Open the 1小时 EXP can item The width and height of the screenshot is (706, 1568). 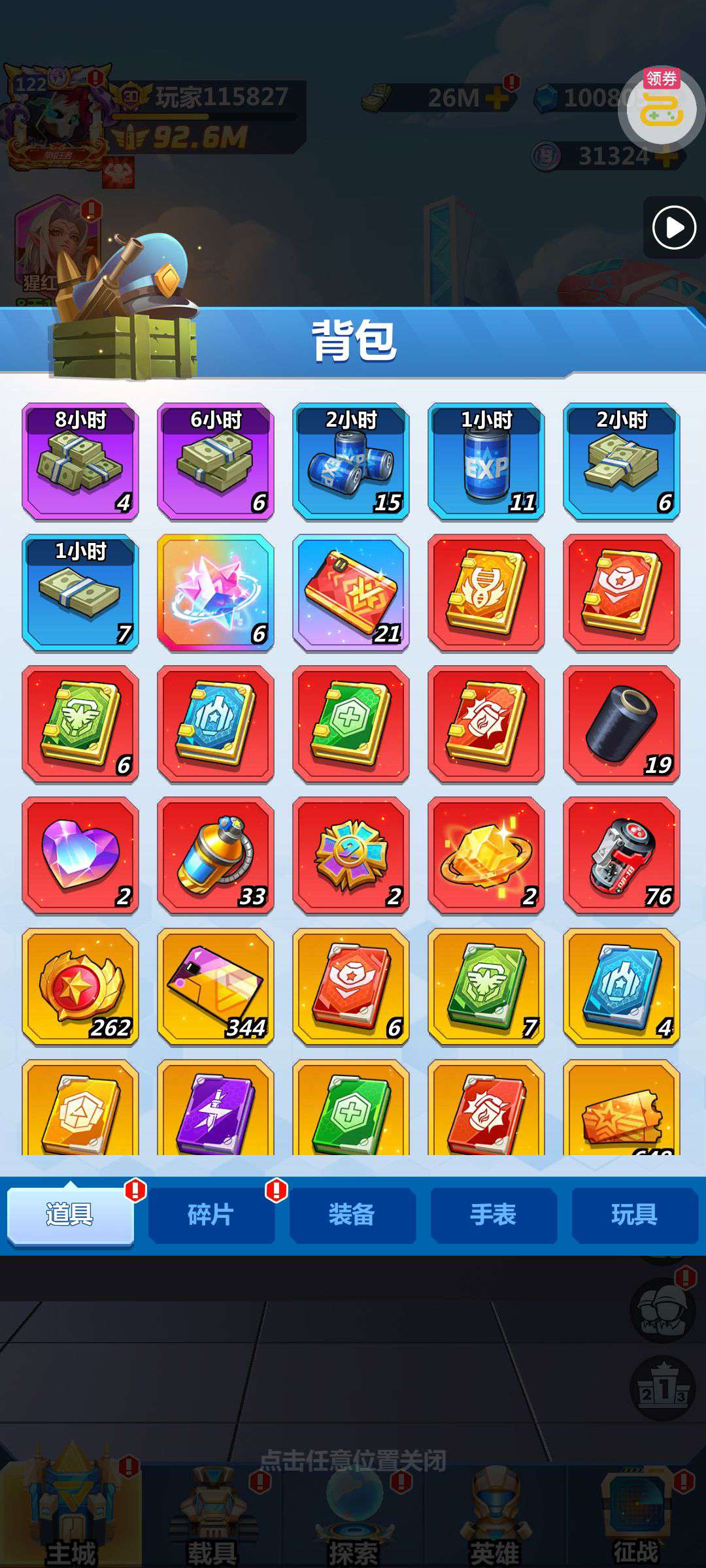pyautogui.click(x=486, y=461)
